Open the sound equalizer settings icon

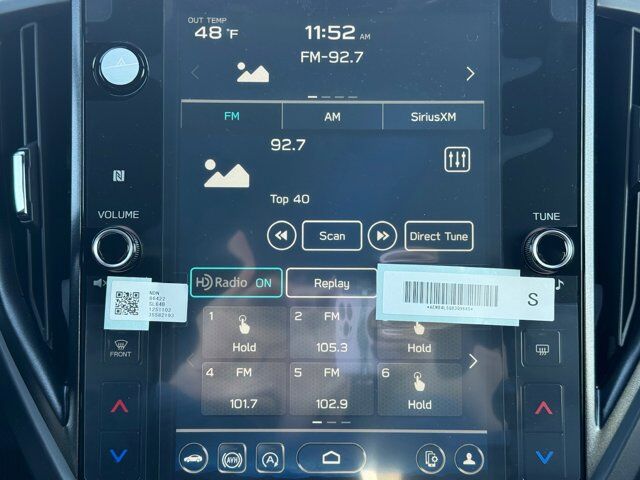tap(457, 159)
